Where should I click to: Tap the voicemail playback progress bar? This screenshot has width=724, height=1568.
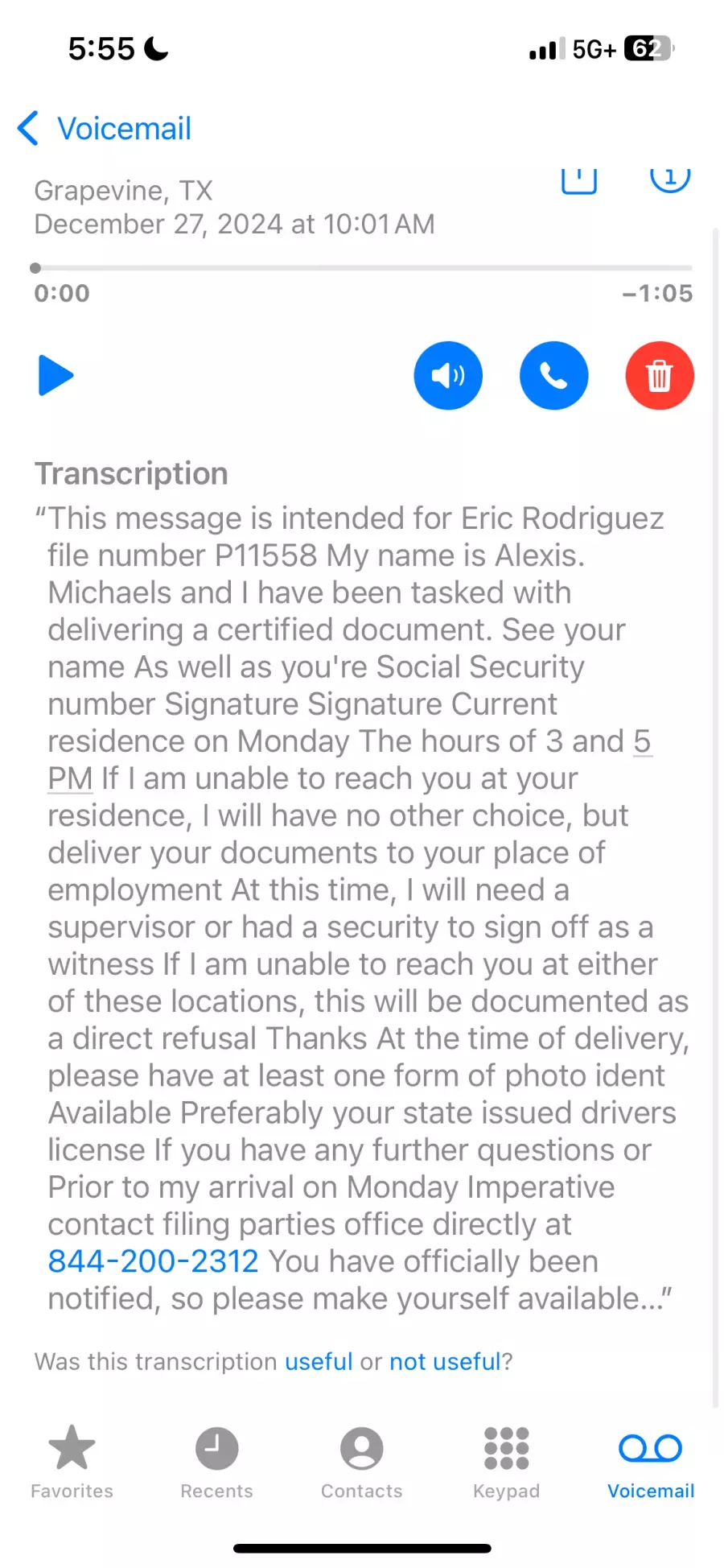363,268
